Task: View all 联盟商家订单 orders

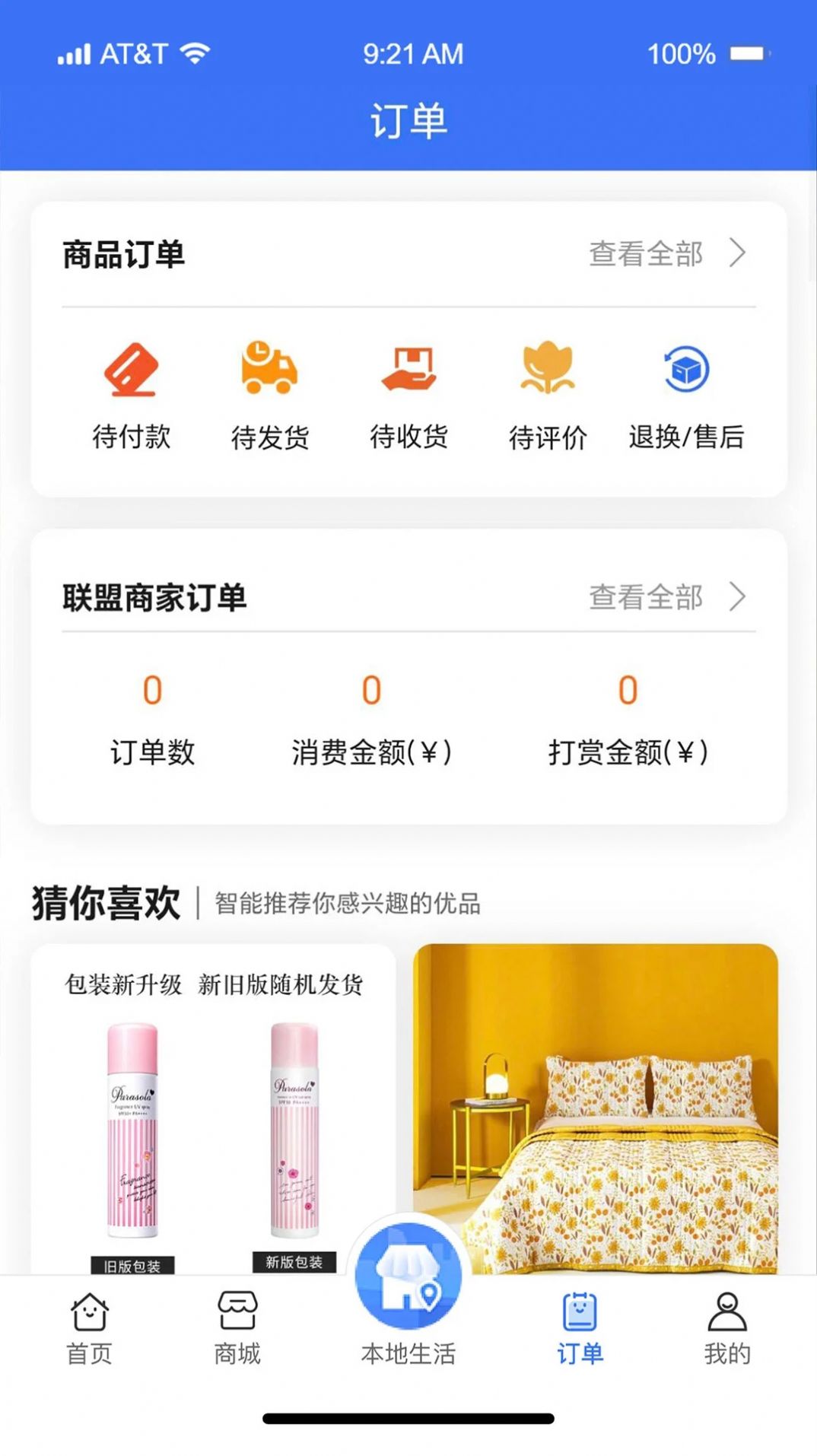Action: point(666,597)
